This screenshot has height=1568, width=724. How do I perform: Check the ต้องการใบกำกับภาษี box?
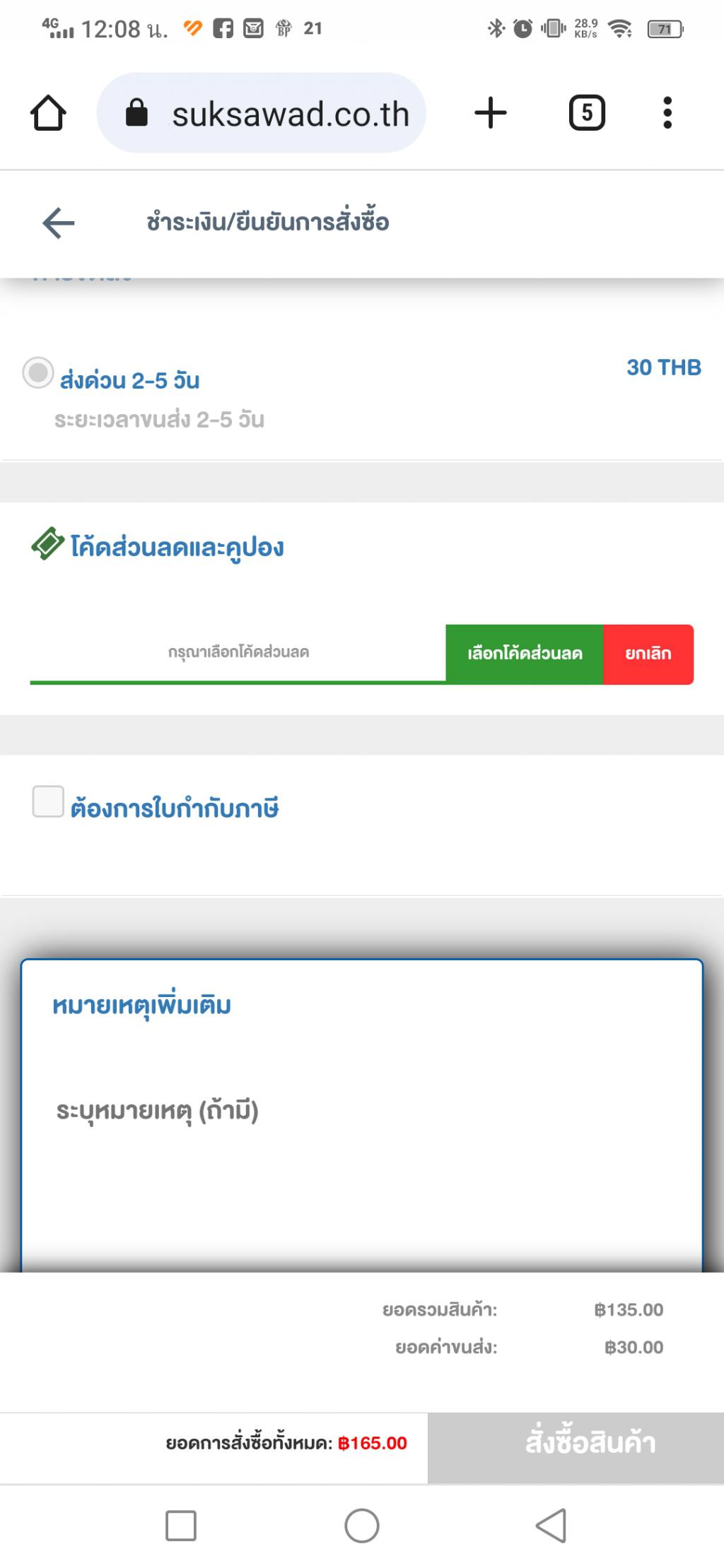click(48, 801)
